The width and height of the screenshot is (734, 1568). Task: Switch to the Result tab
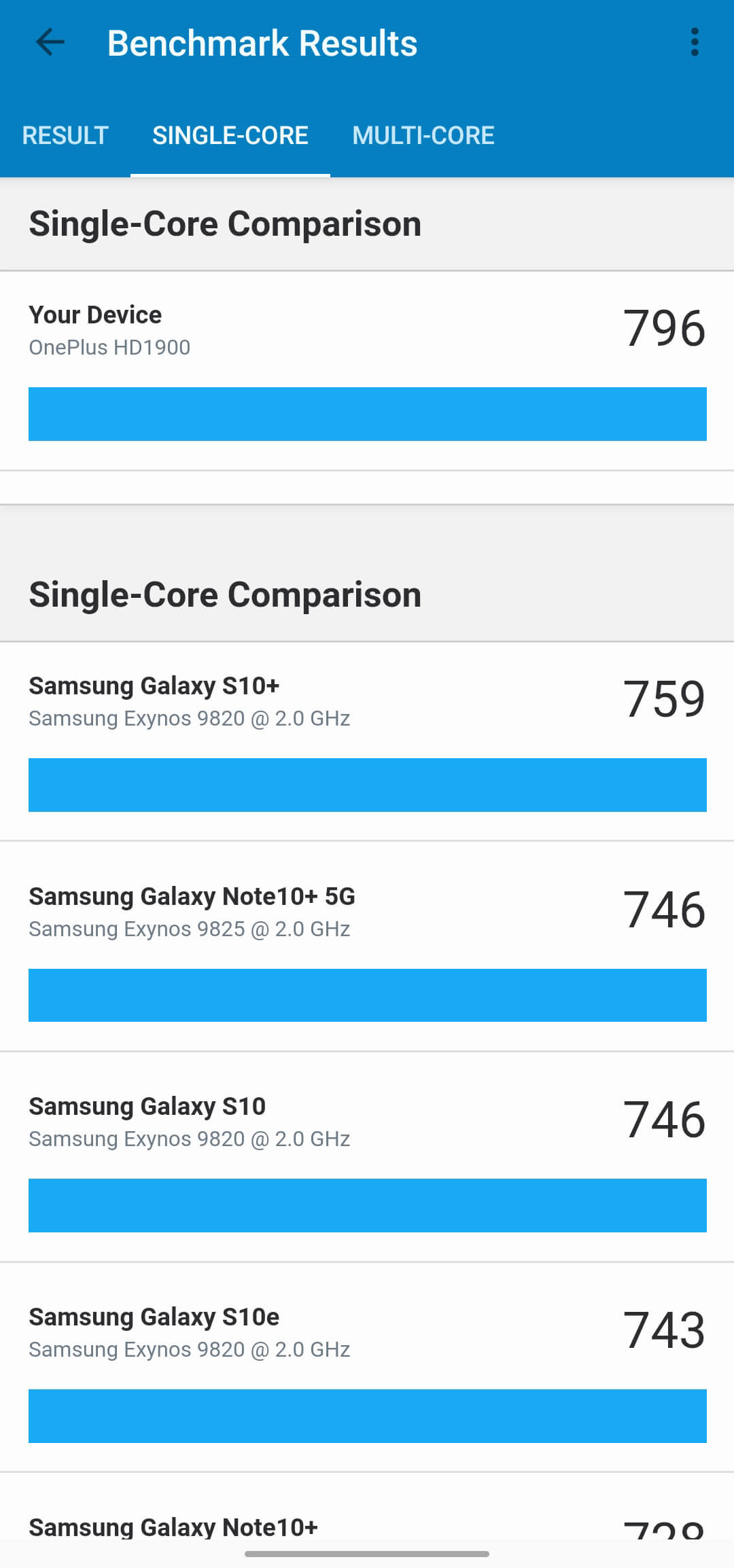click(x=65, y=135)
